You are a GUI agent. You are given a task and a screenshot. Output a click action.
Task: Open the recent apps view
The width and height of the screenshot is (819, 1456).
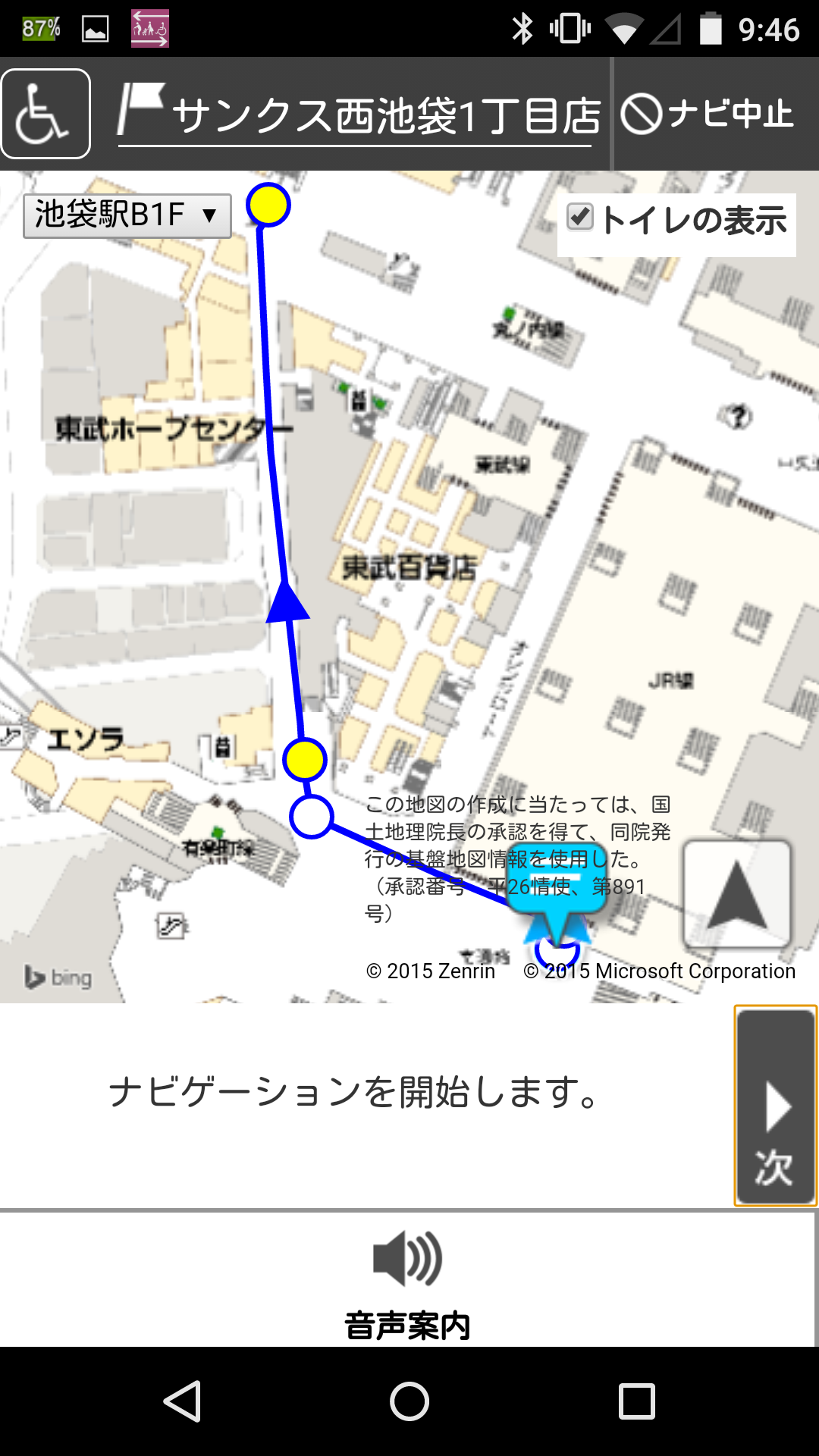pyautogui.click(x=636, y=1401)
